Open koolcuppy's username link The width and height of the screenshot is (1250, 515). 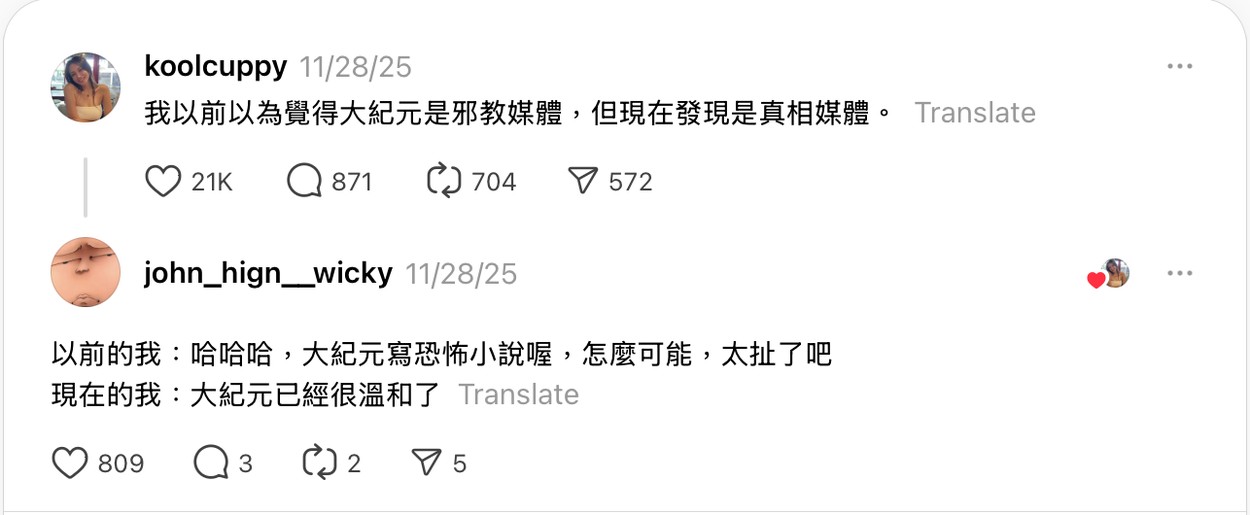[215, 67]
